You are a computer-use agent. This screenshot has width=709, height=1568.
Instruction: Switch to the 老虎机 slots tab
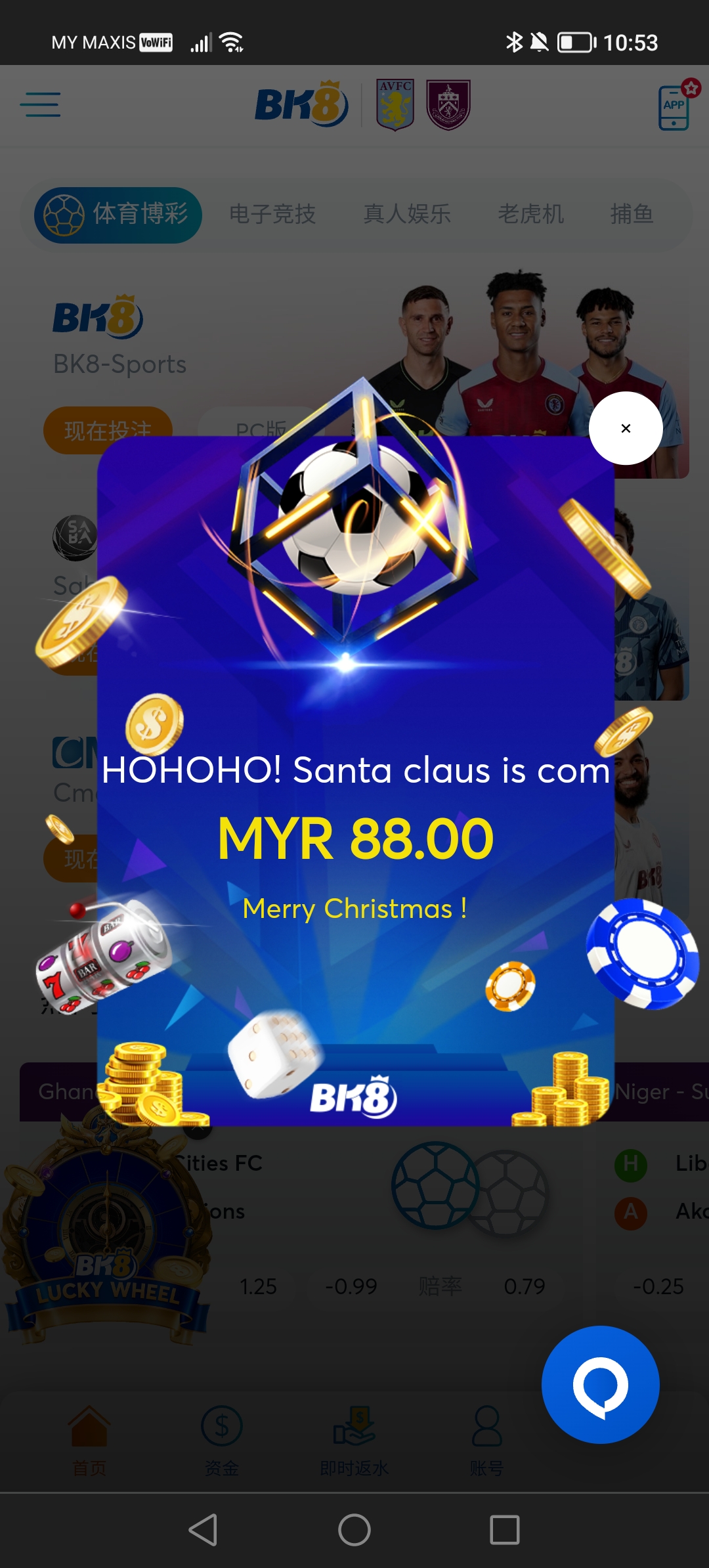pos(530,215)
